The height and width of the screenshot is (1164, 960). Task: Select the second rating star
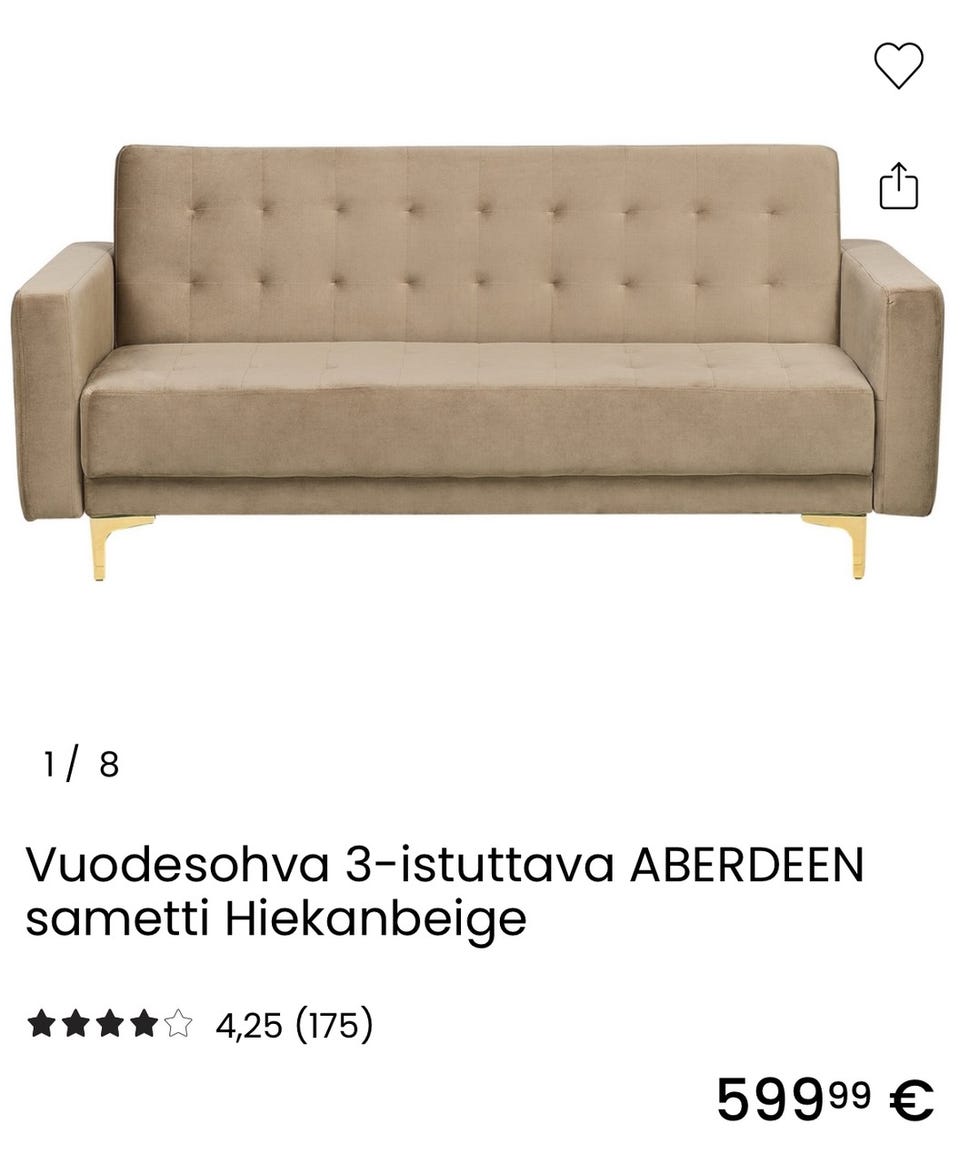78,1024
